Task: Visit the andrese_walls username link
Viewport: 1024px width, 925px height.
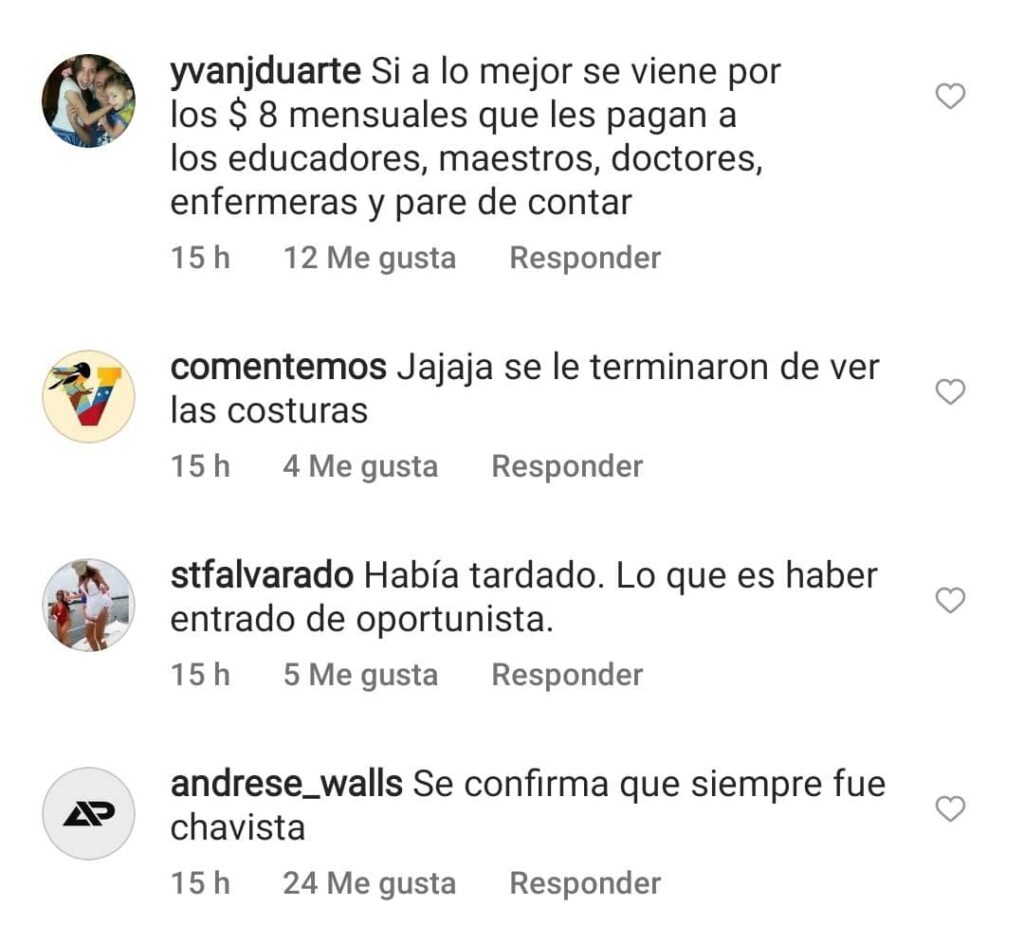Action: pyautogui.click(x=286, y=784)
